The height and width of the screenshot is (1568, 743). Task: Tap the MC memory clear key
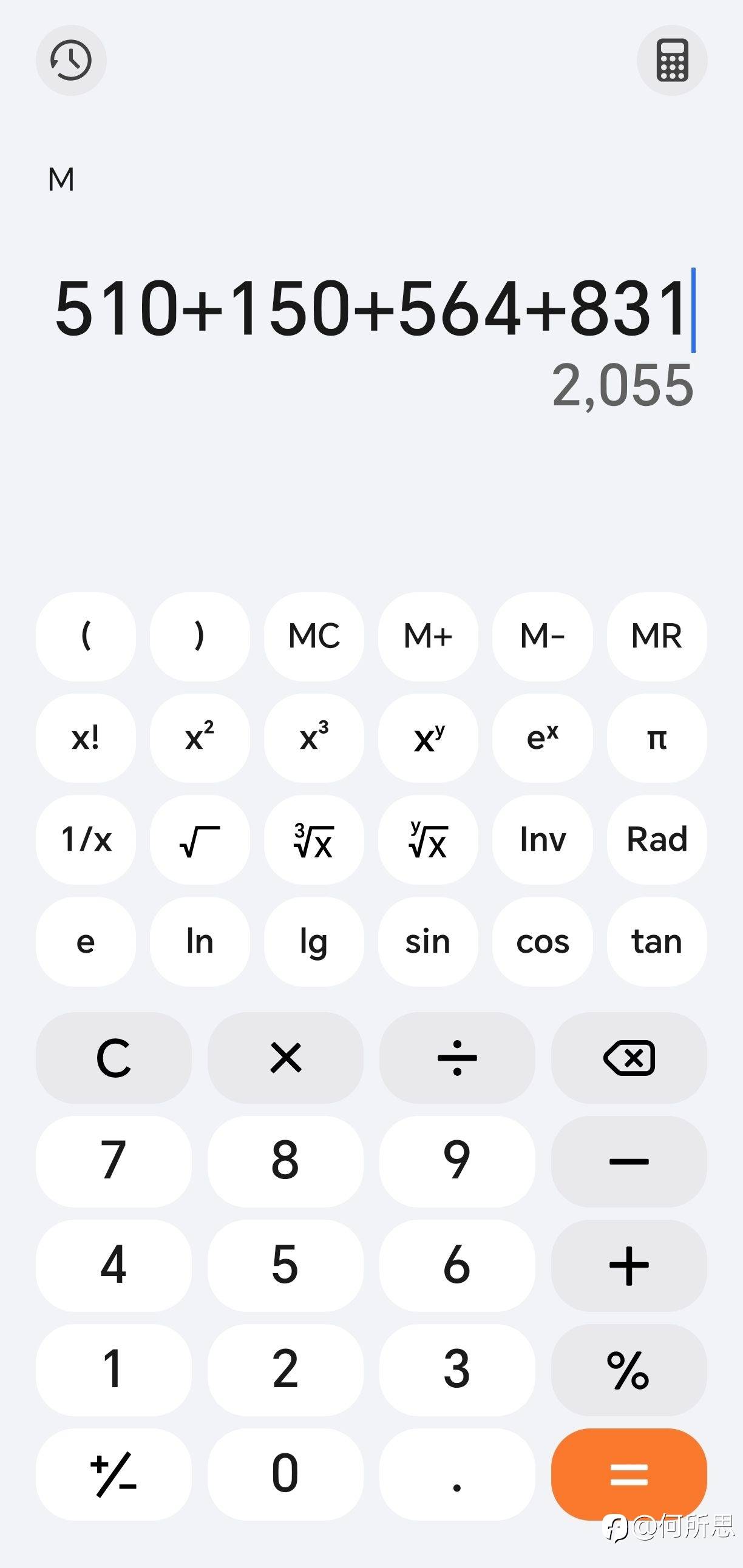tap(314, 636)
